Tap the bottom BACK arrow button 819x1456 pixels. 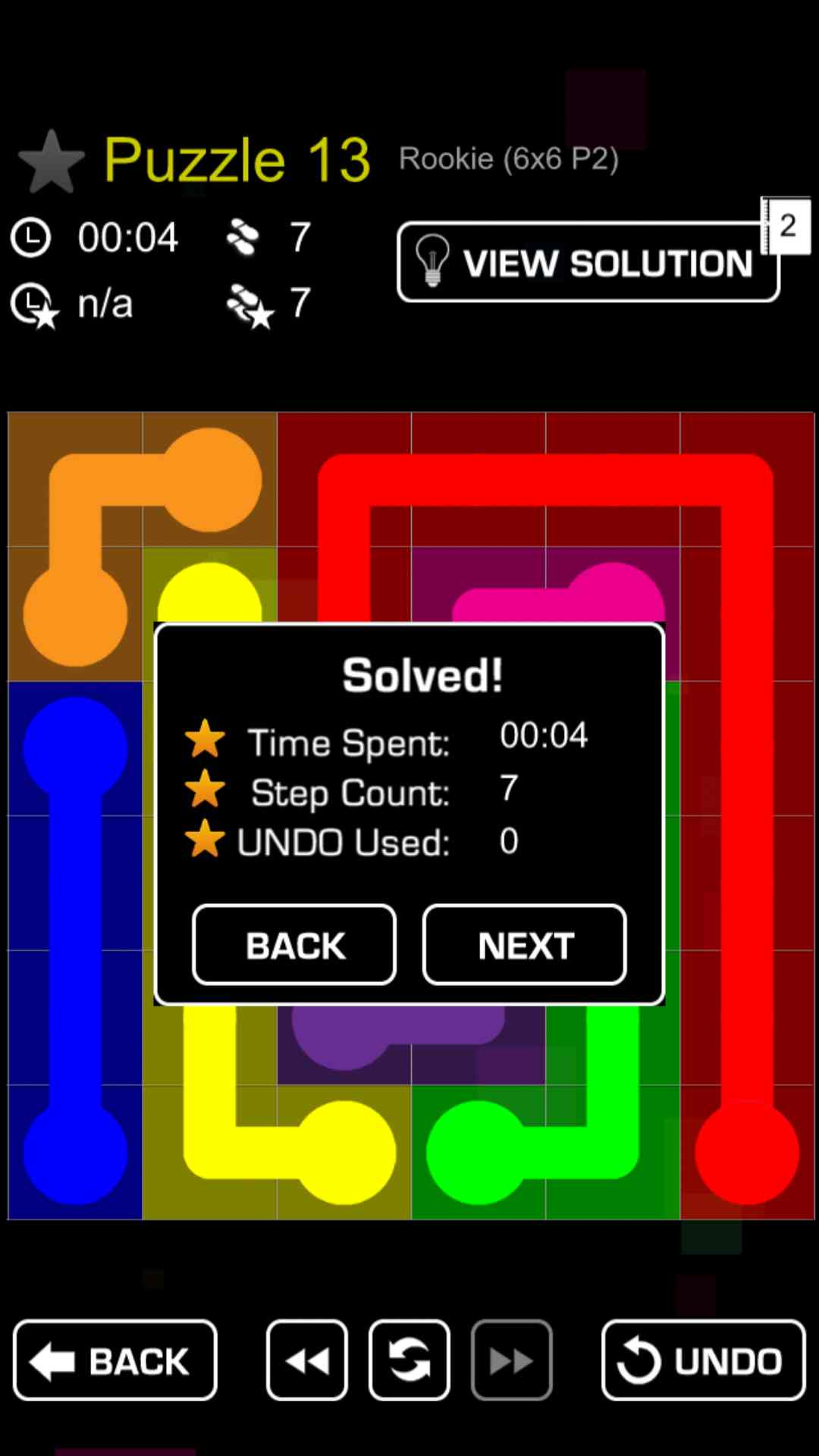[115, 1360]
